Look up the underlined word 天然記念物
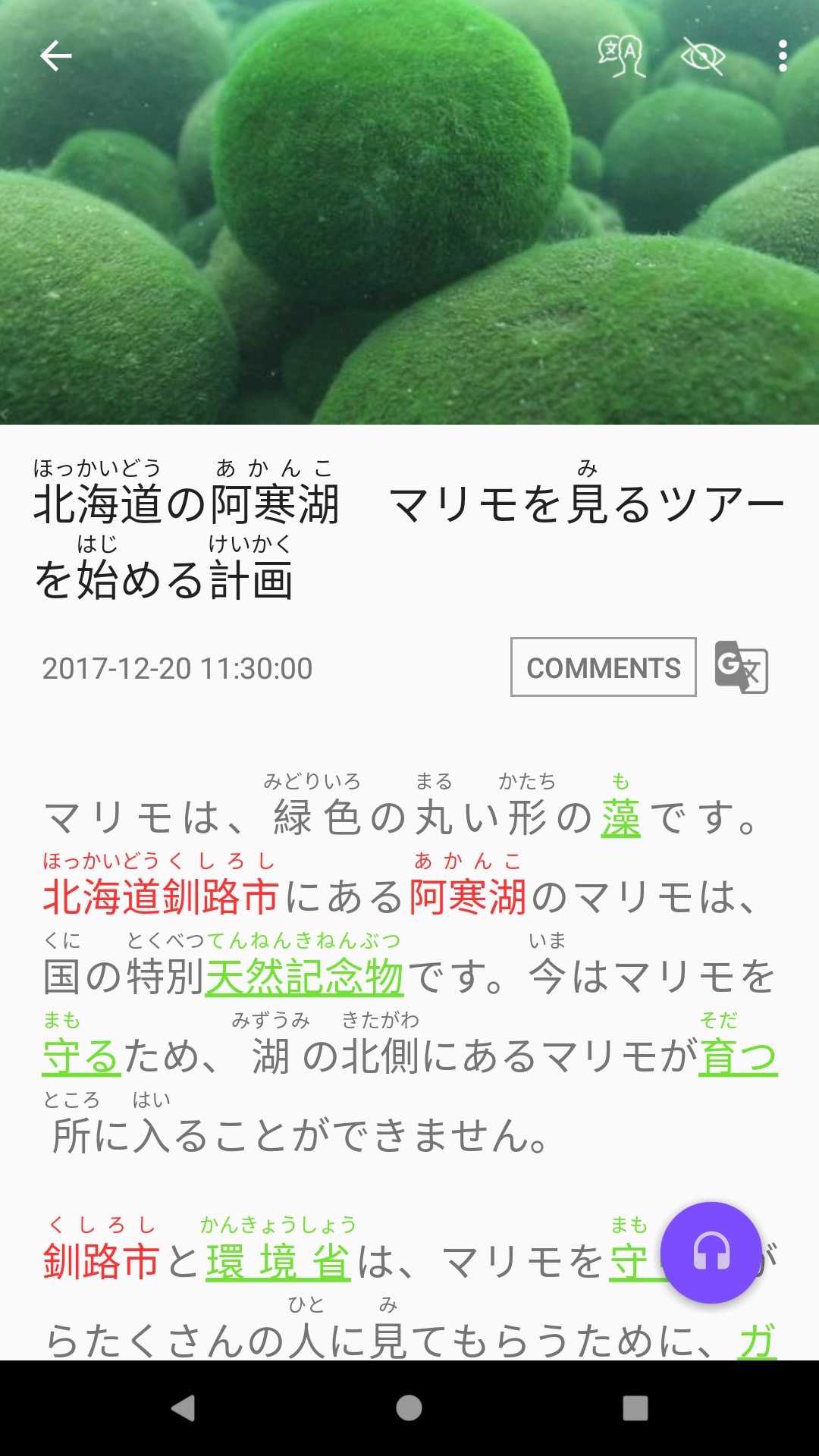This screenshot has height=1456, width=819. tap(304, 977)
